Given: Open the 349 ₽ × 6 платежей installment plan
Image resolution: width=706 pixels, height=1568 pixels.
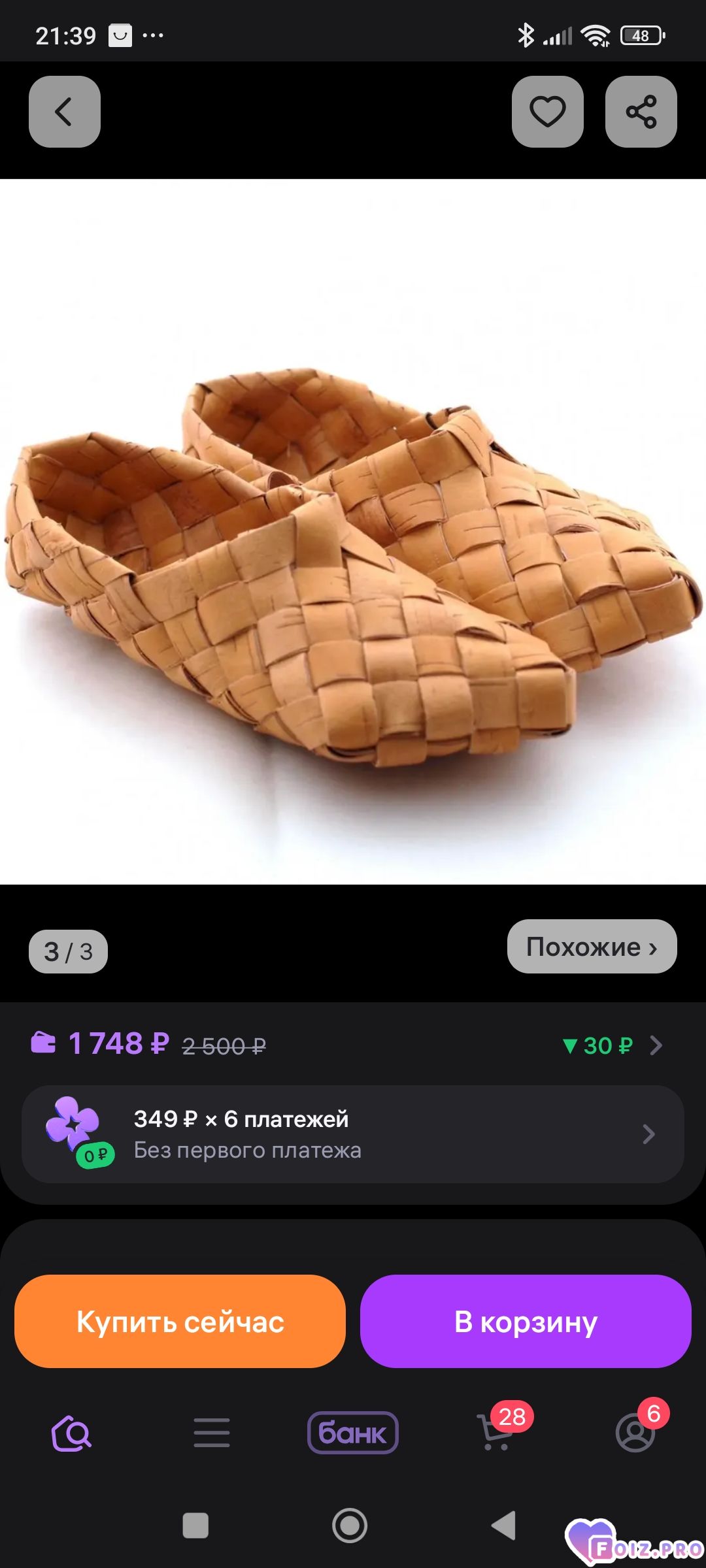Looking at the screenshot, I should [353, 1134].
